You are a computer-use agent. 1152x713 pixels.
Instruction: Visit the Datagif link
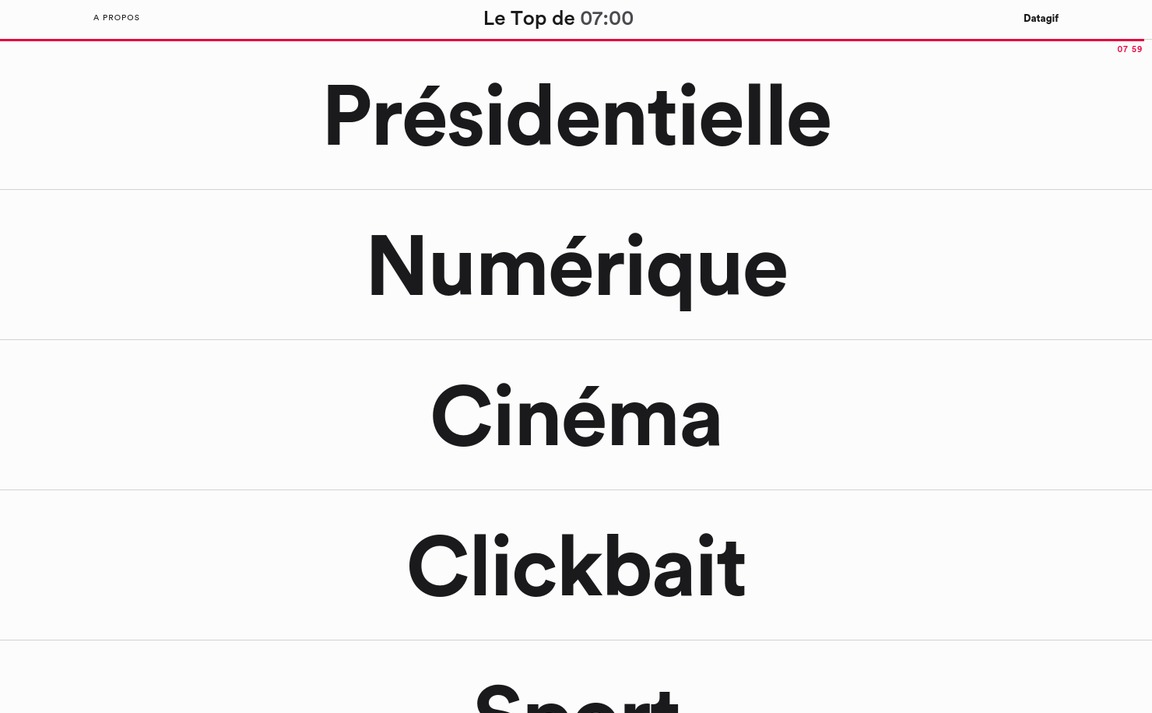click(1040, 18)
